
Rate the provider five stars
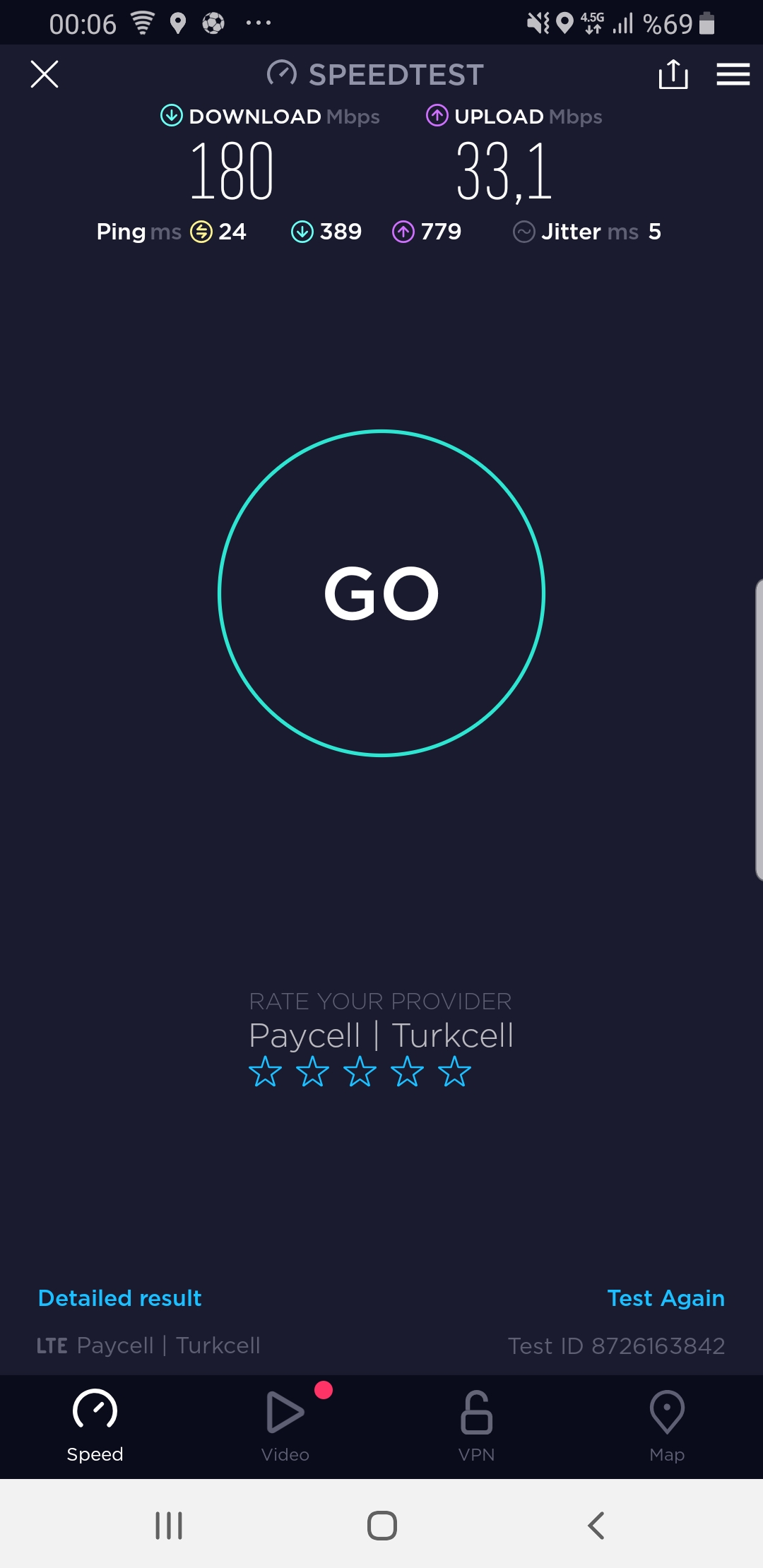tap(454, 1071)
